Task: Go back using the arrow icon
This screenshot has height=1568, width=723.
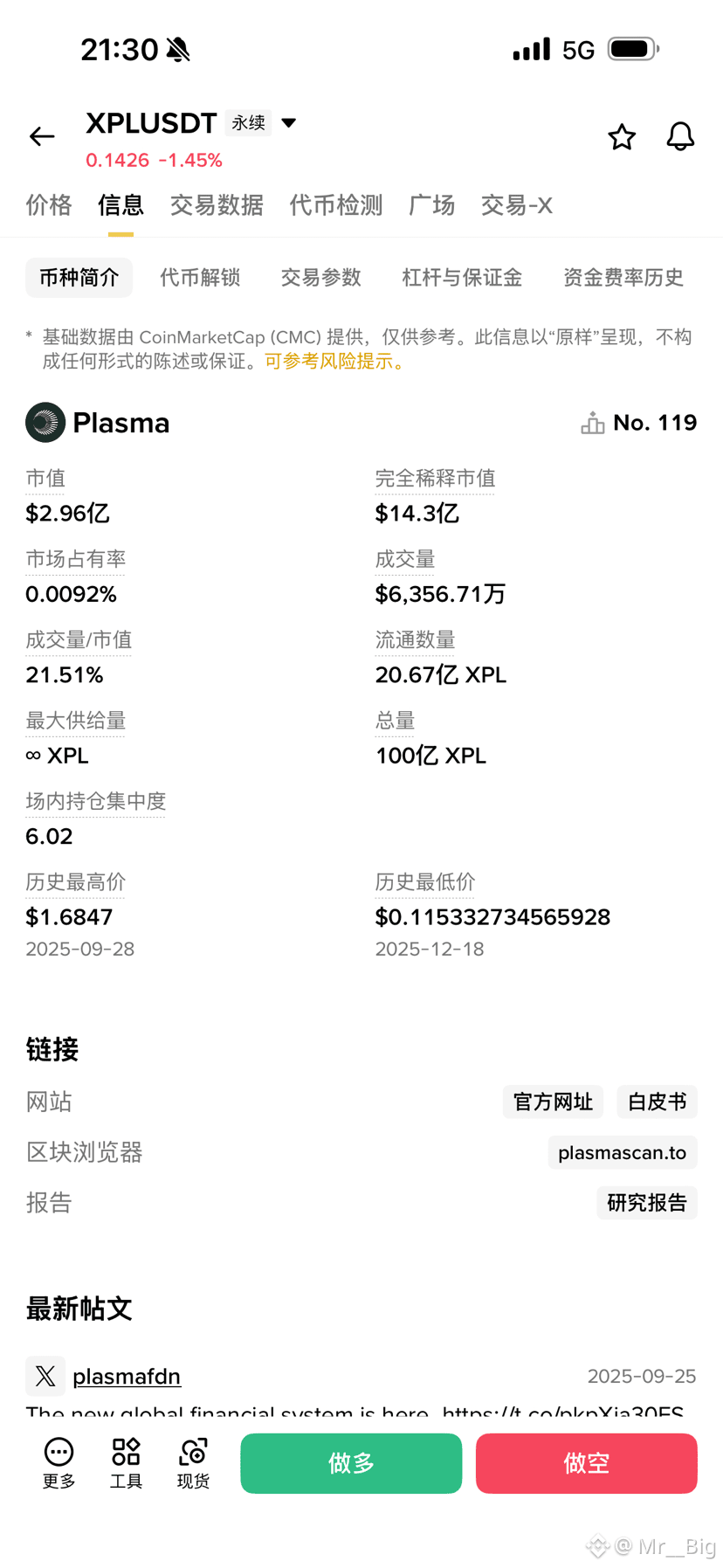Action: [42, 136]
